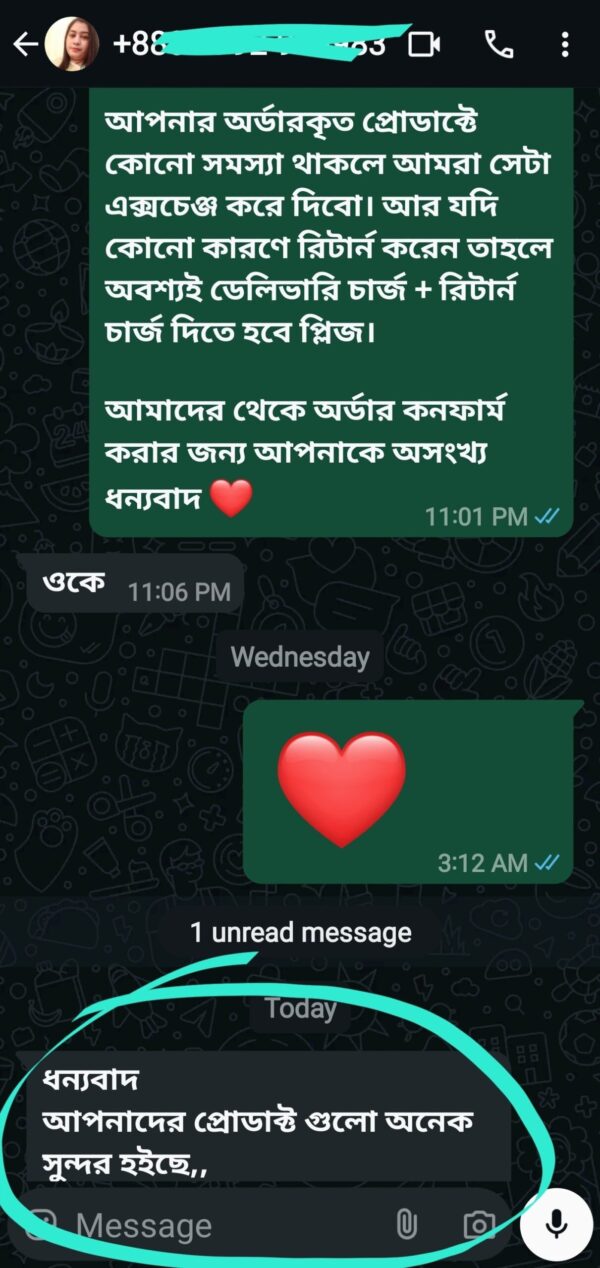Focus the Message input field
600x1268 pixels.
click(220, 1225)
